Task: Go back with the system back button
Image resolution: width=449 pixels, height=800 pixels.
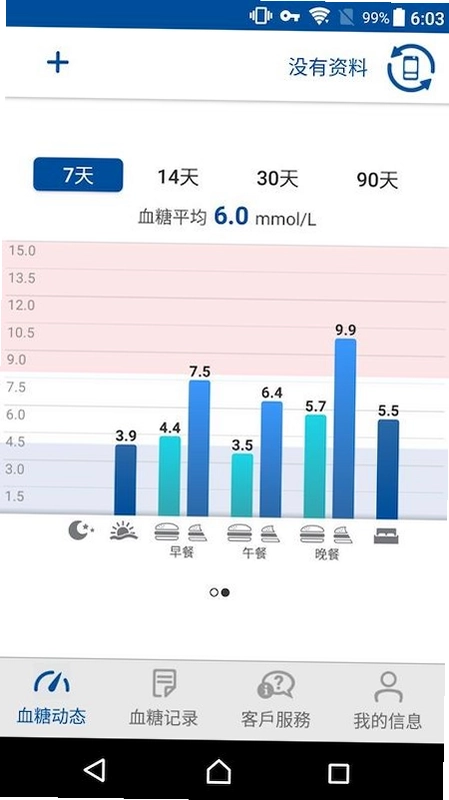Action: pyautogui.click(x=95, y=770)
